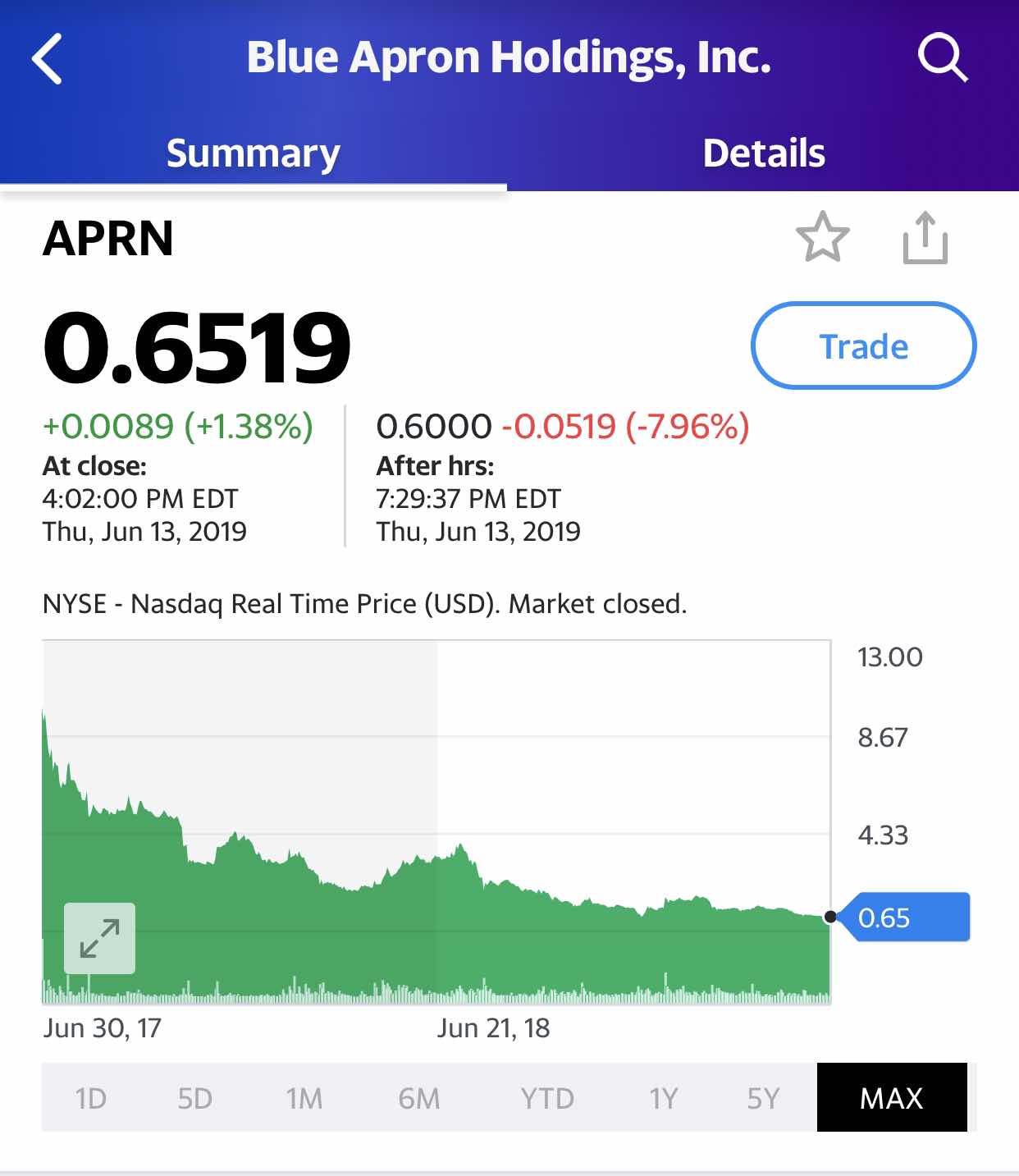Tap the Trade button

pos(863,345)
